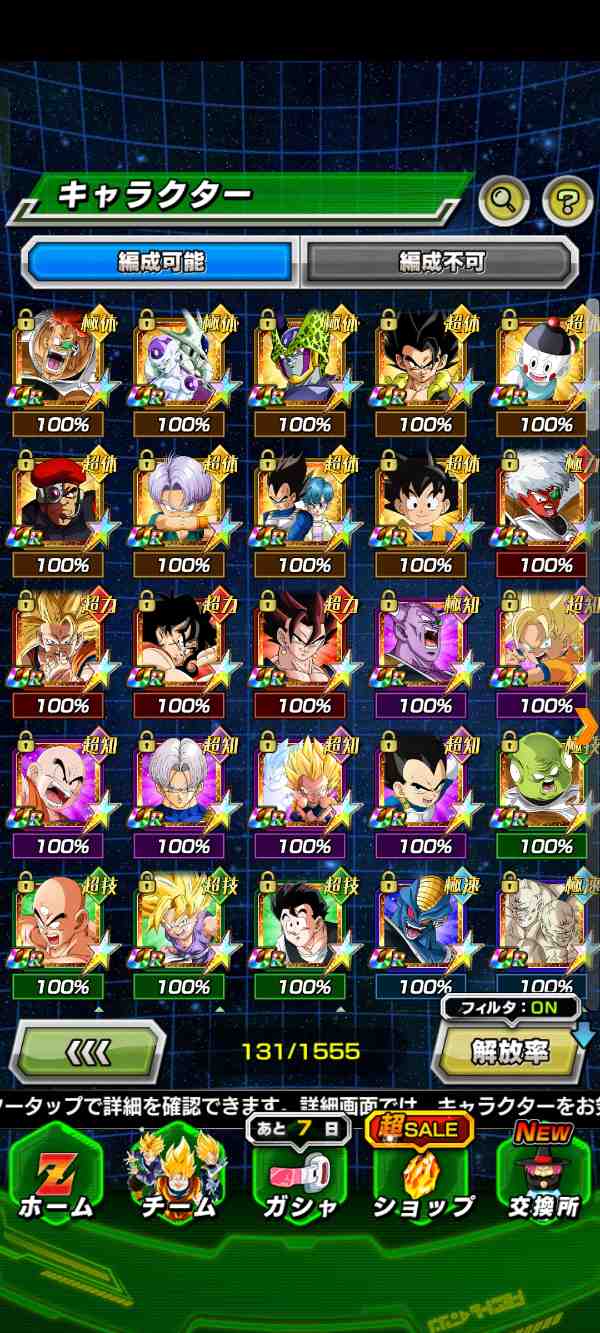This screenshot has height=1333, width=600.
Task: Open the チーム menu
Action: coord(177,1178)
